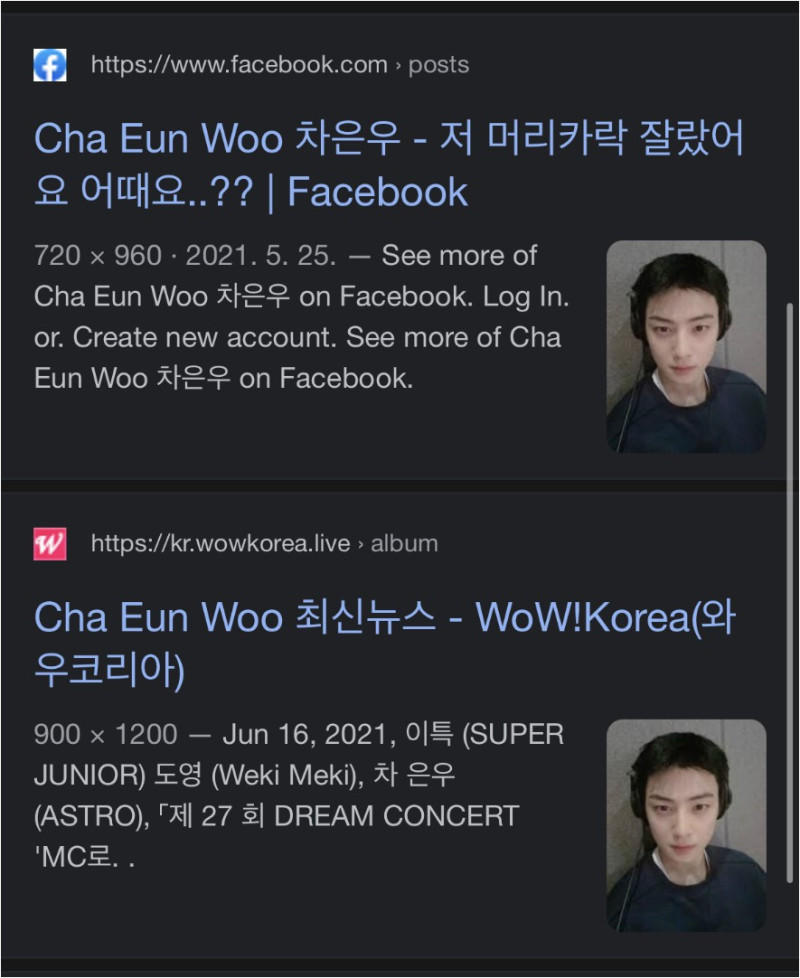Viewport: 800px width, 978px height.
Task: Open the kr.wowkorea.live album URL breadcrumb
Action: [x=264, y=544]
